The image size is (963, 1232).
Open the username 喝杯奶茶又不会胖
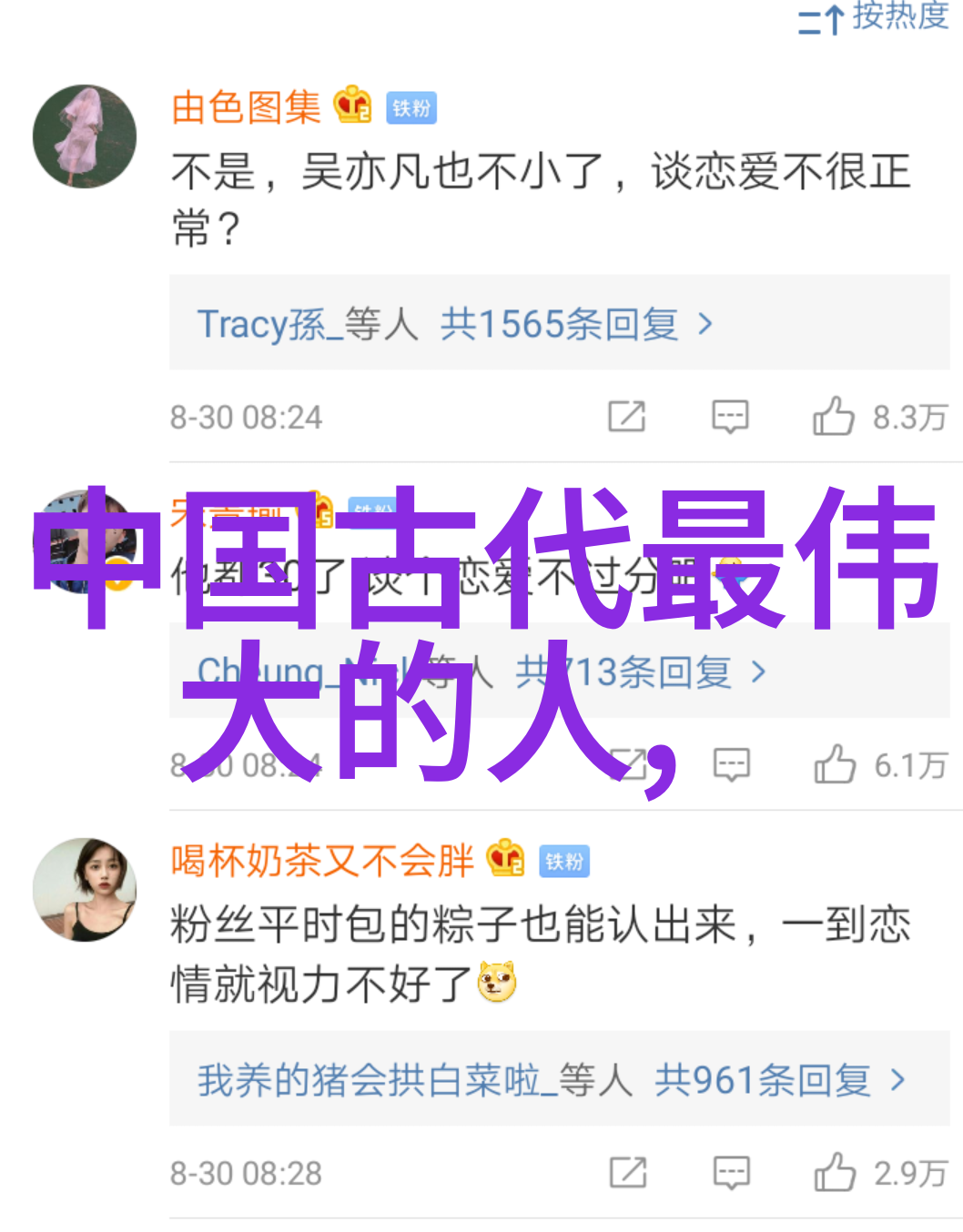point(322,860)
